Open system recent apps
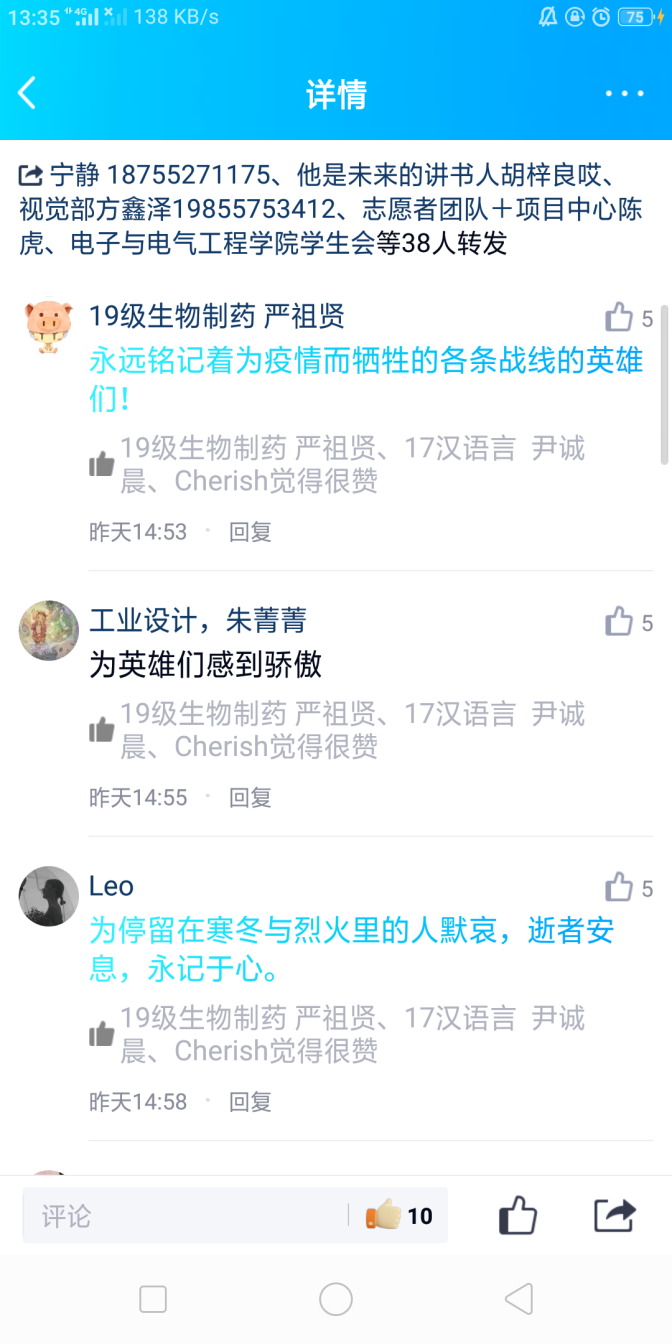 [x=153, y=1299]
